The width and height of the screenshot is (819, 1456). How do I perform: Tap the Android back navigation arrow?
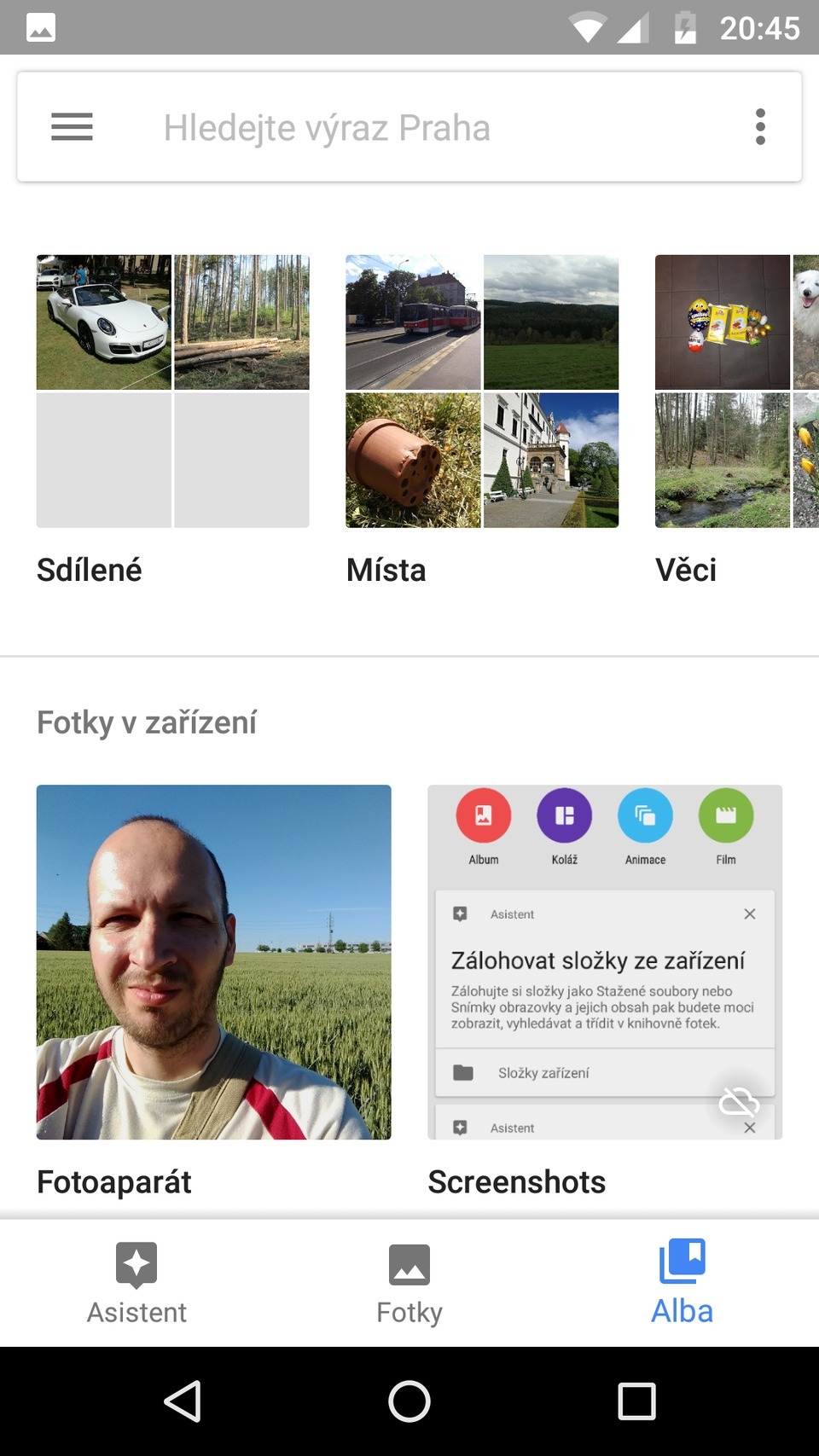(x=182, y=1399)
